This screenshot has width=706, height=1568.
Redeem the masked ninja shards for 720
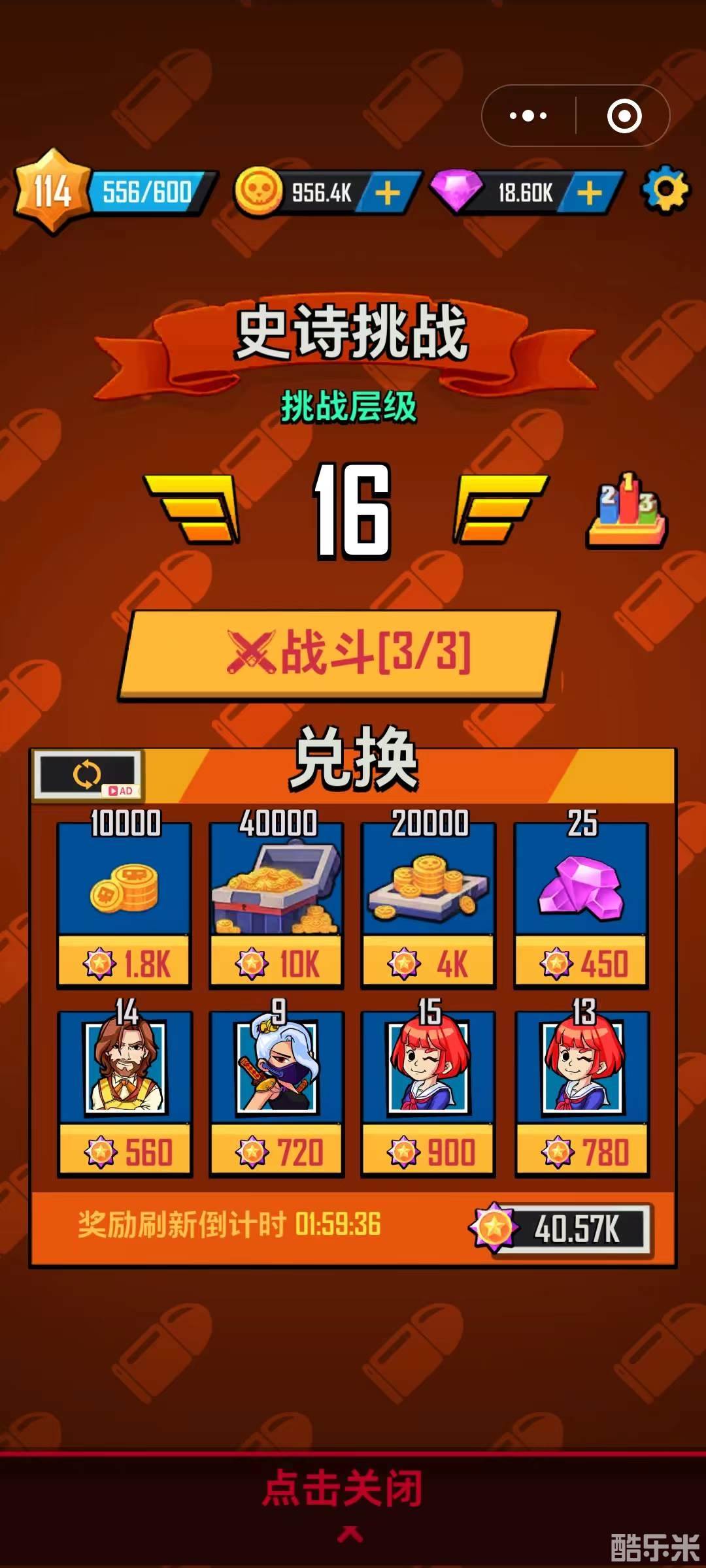[277, 1151]
